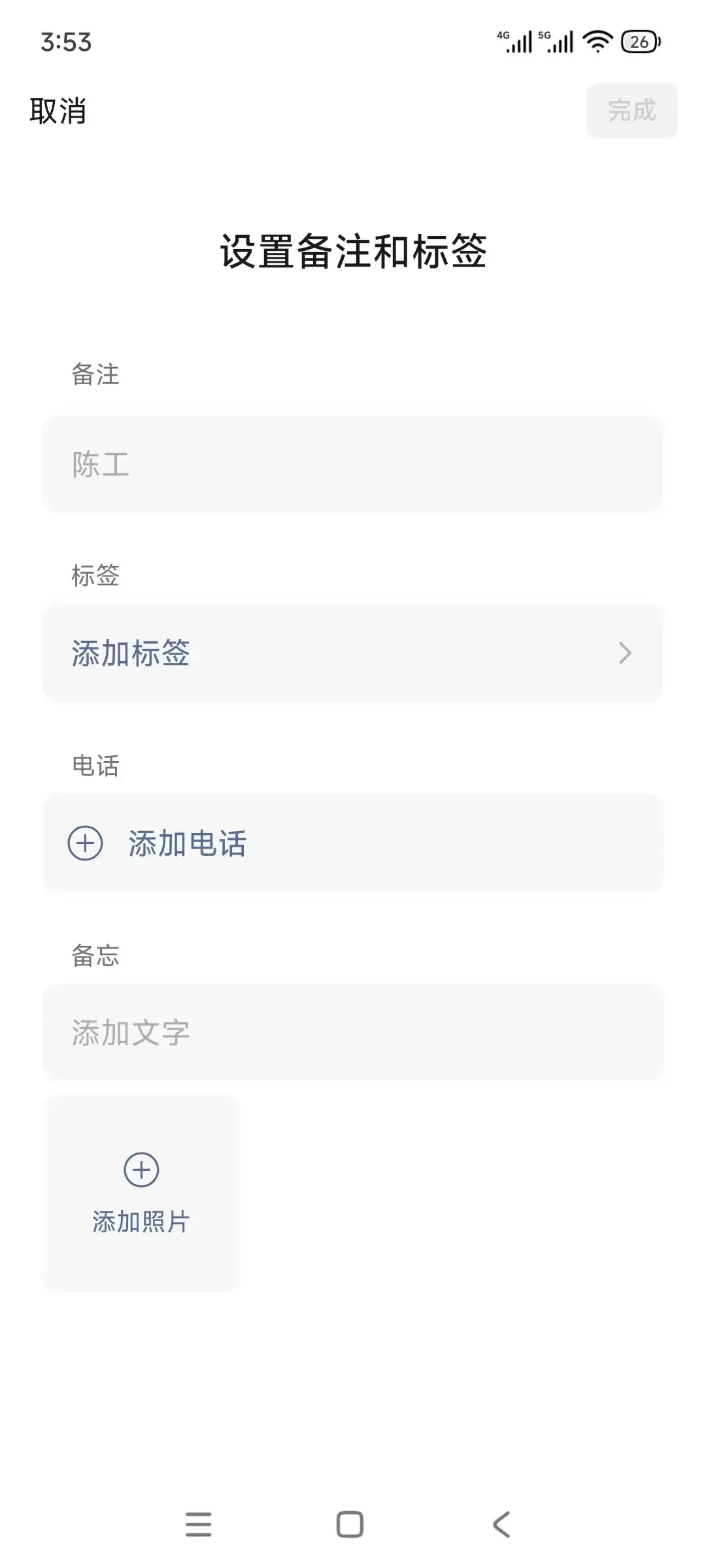Image resolution: width=706 pixels, height=1568 pixels.
Task: Go back with the system back button
Action: point(501,1524)
